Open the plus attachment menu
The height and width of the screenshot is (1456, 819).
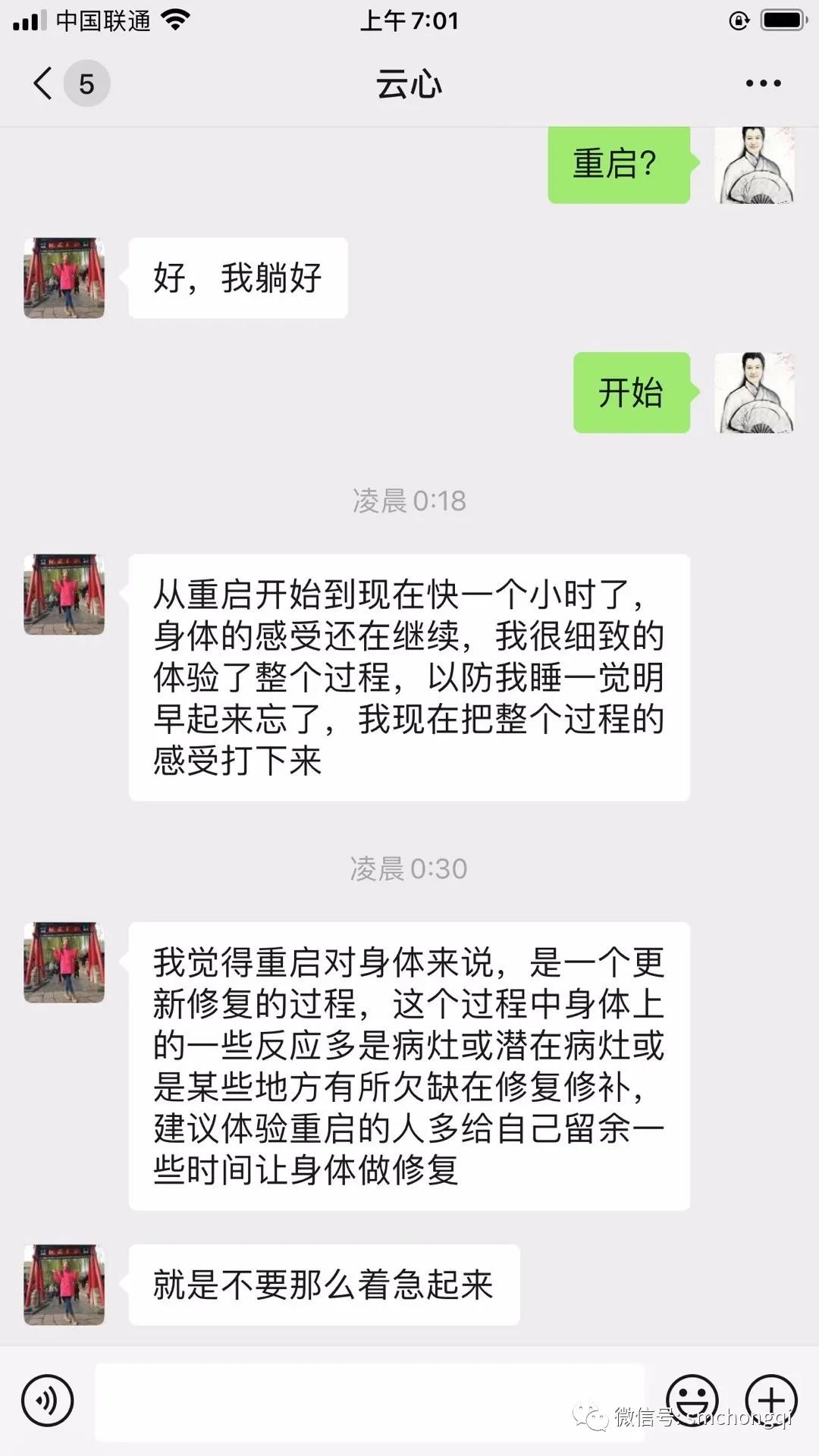click(771, 1400)
